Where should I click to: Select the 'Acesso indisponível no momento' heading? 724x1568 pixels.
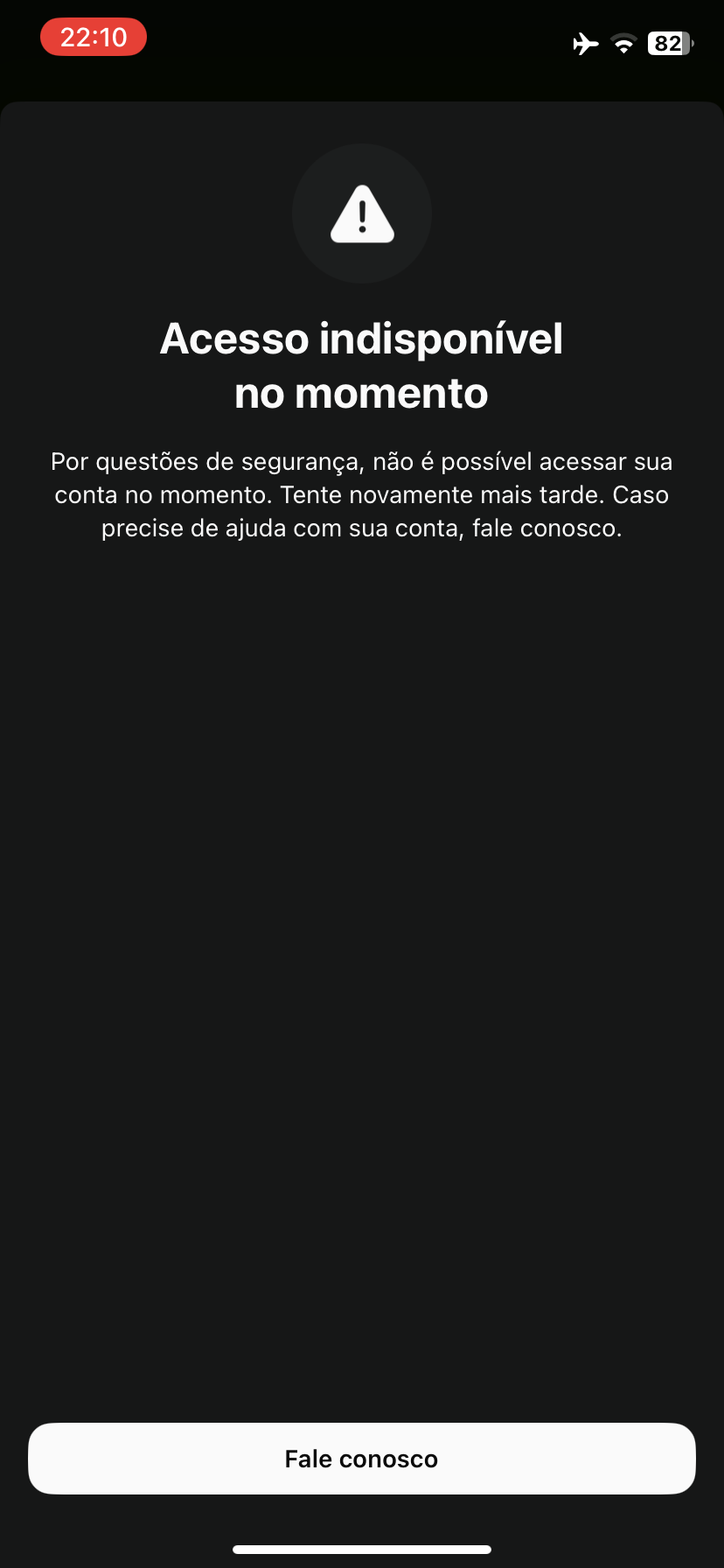(362, 365)
